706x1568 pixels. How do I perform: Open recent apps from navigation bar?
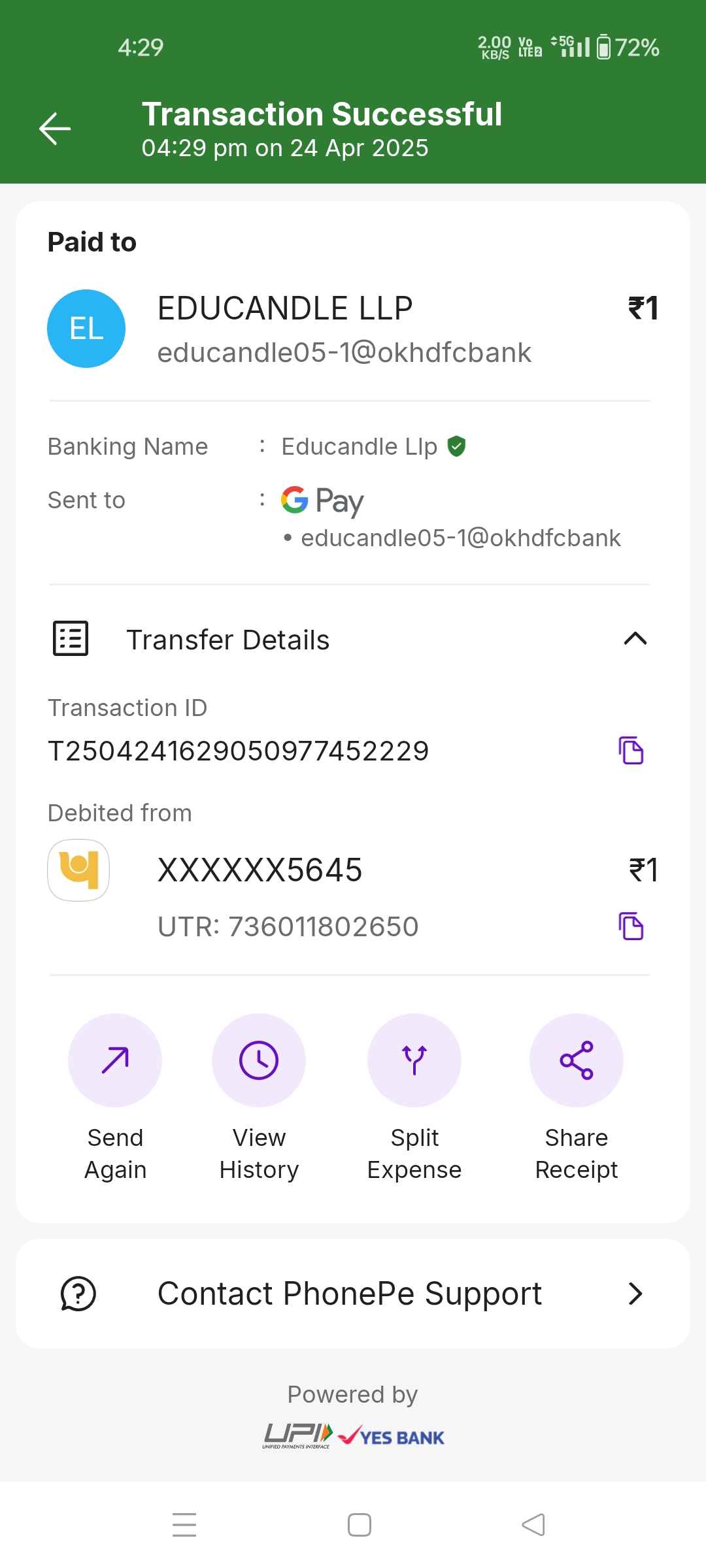[184, 1525]
